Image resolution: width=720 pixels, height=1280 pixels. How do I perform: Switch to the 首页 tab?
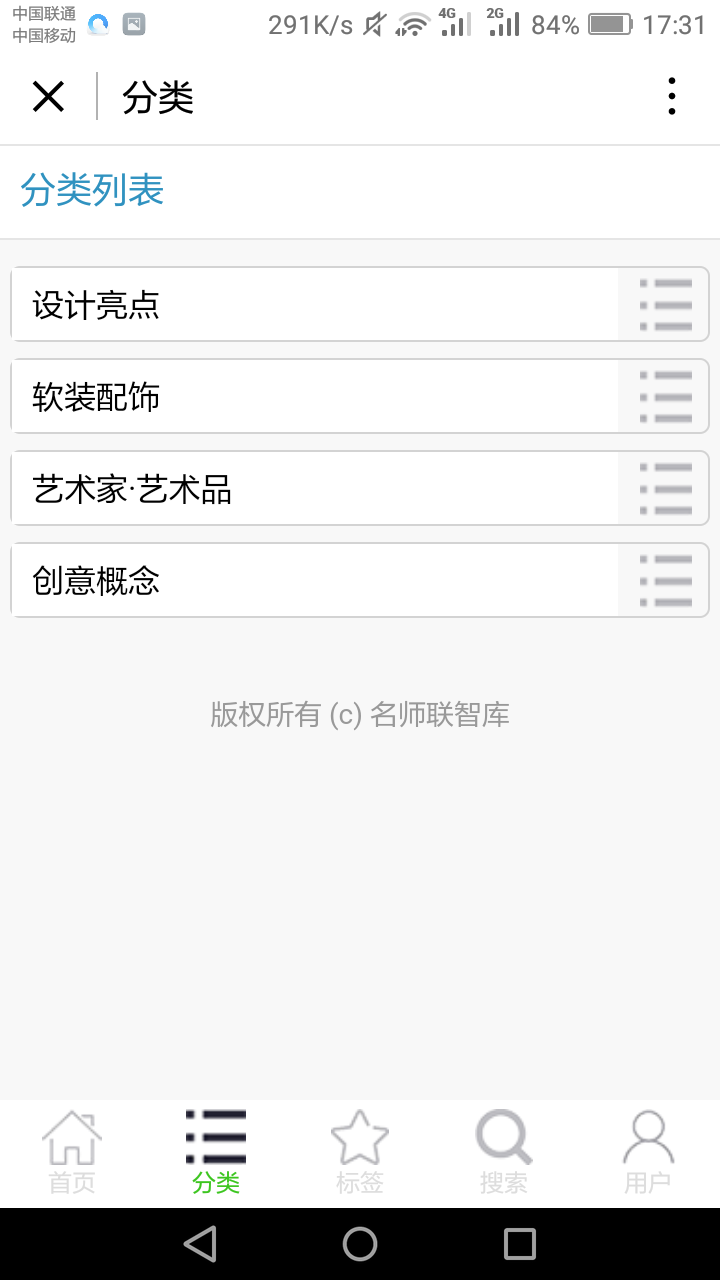72,1152
